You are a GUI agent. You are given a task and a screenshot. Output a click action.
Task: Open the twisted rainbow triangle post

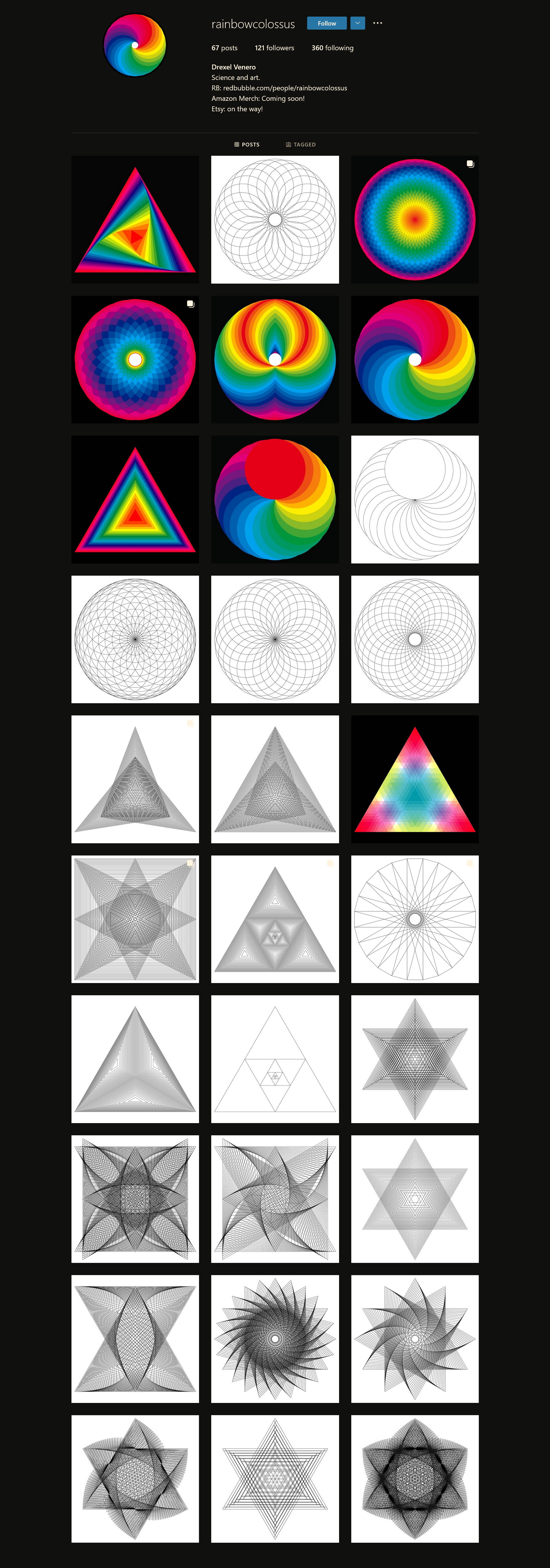click(x=135, y=220)
